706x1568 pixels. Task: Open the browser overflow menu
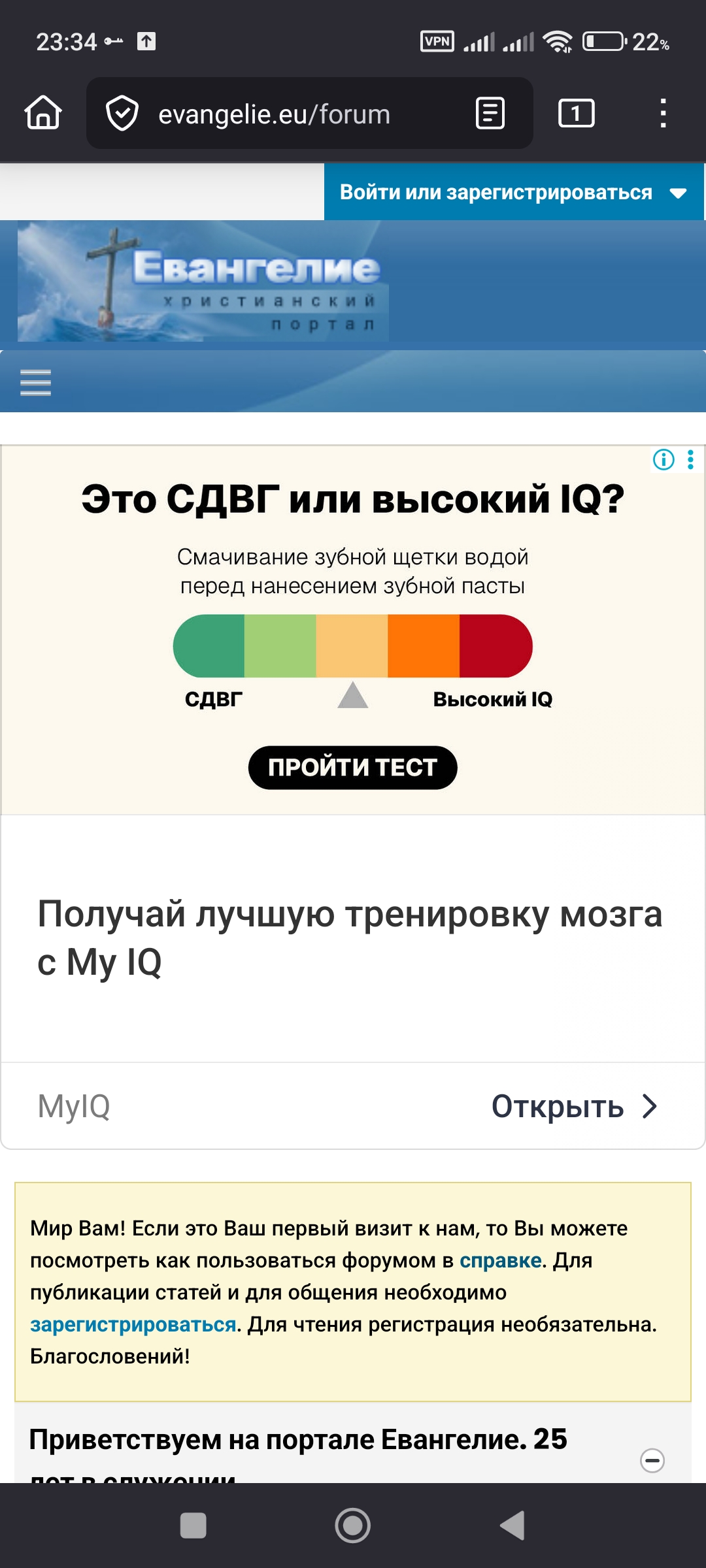[x=663, y=114]
